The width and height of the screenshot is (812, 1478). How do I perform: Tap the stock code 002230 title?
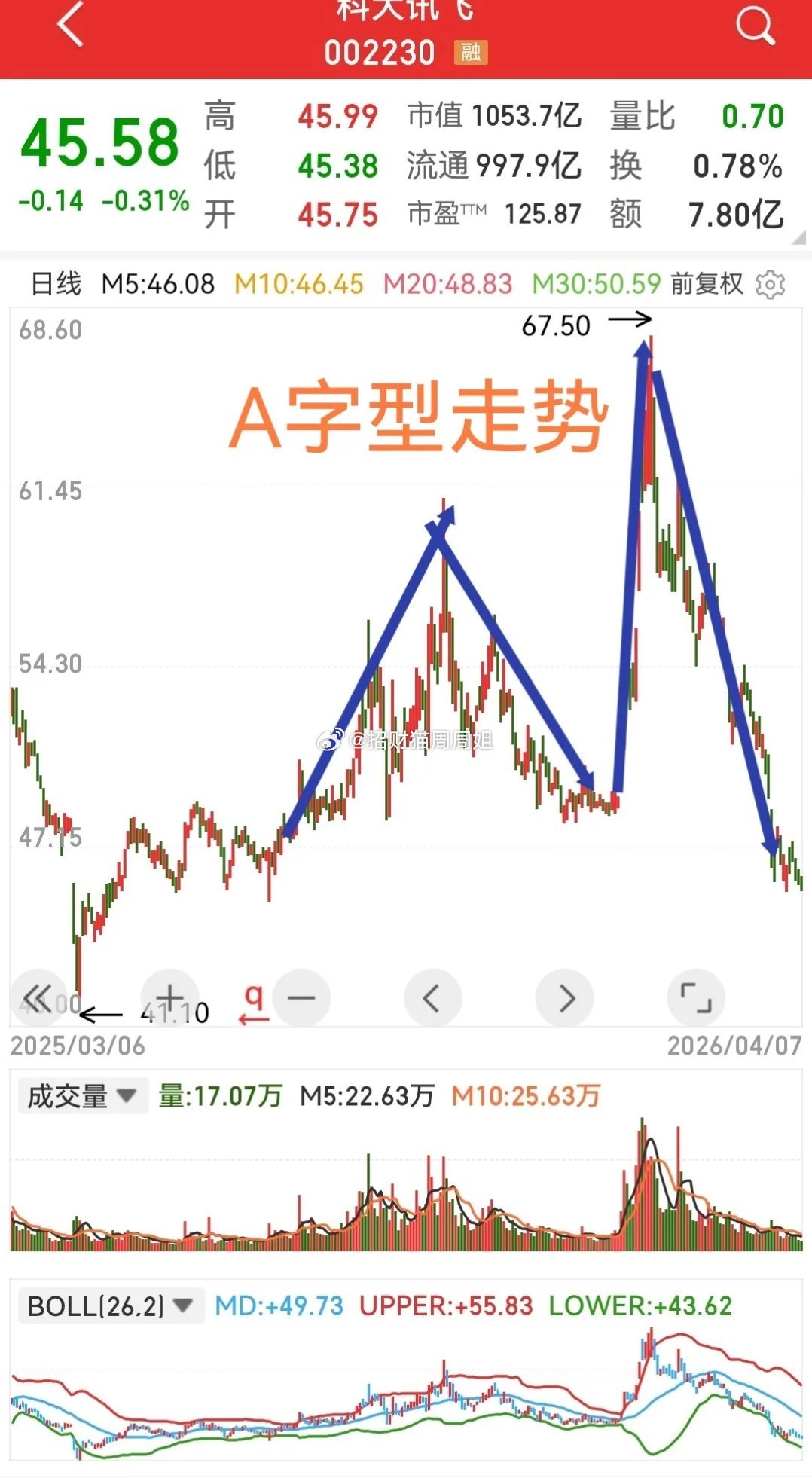click(380, 53)
